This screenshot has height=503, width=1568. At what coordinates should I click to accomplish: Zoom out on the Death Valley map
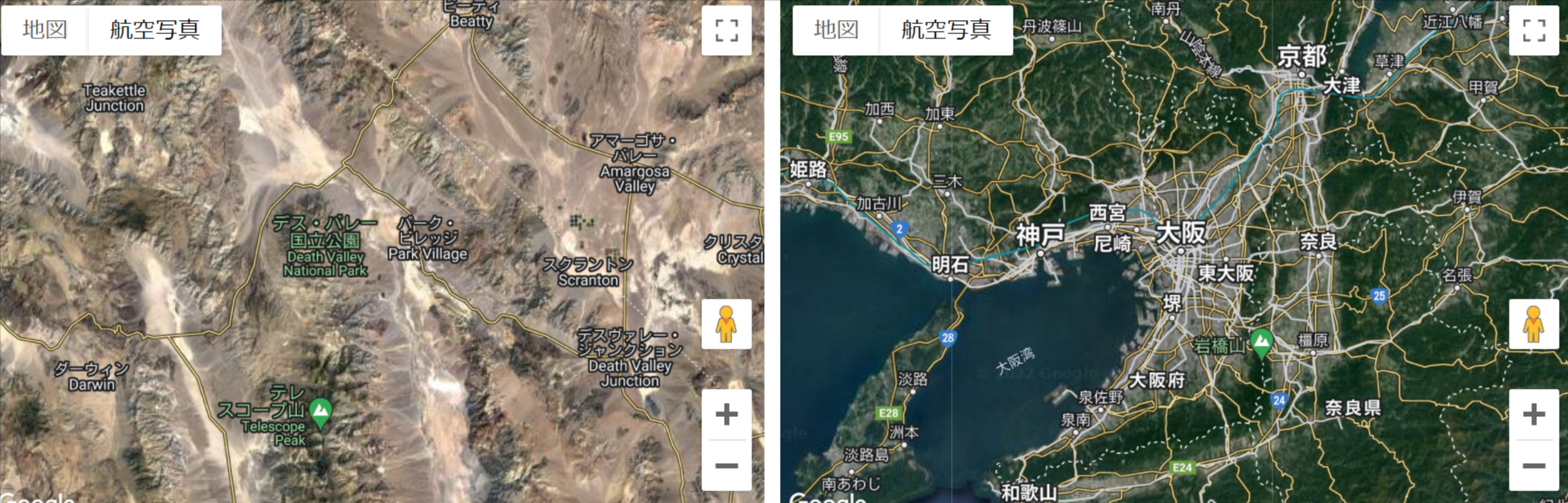(726, 465)
